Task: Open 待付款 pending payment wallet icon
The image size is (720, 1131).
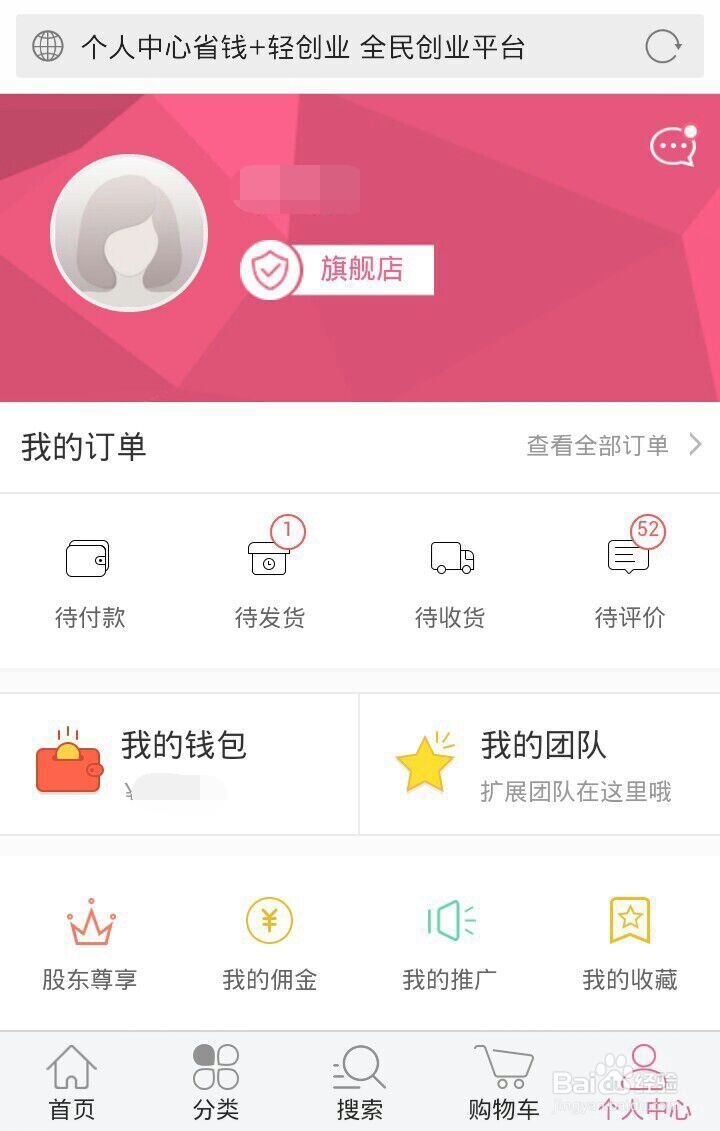Action: (88, 558)
